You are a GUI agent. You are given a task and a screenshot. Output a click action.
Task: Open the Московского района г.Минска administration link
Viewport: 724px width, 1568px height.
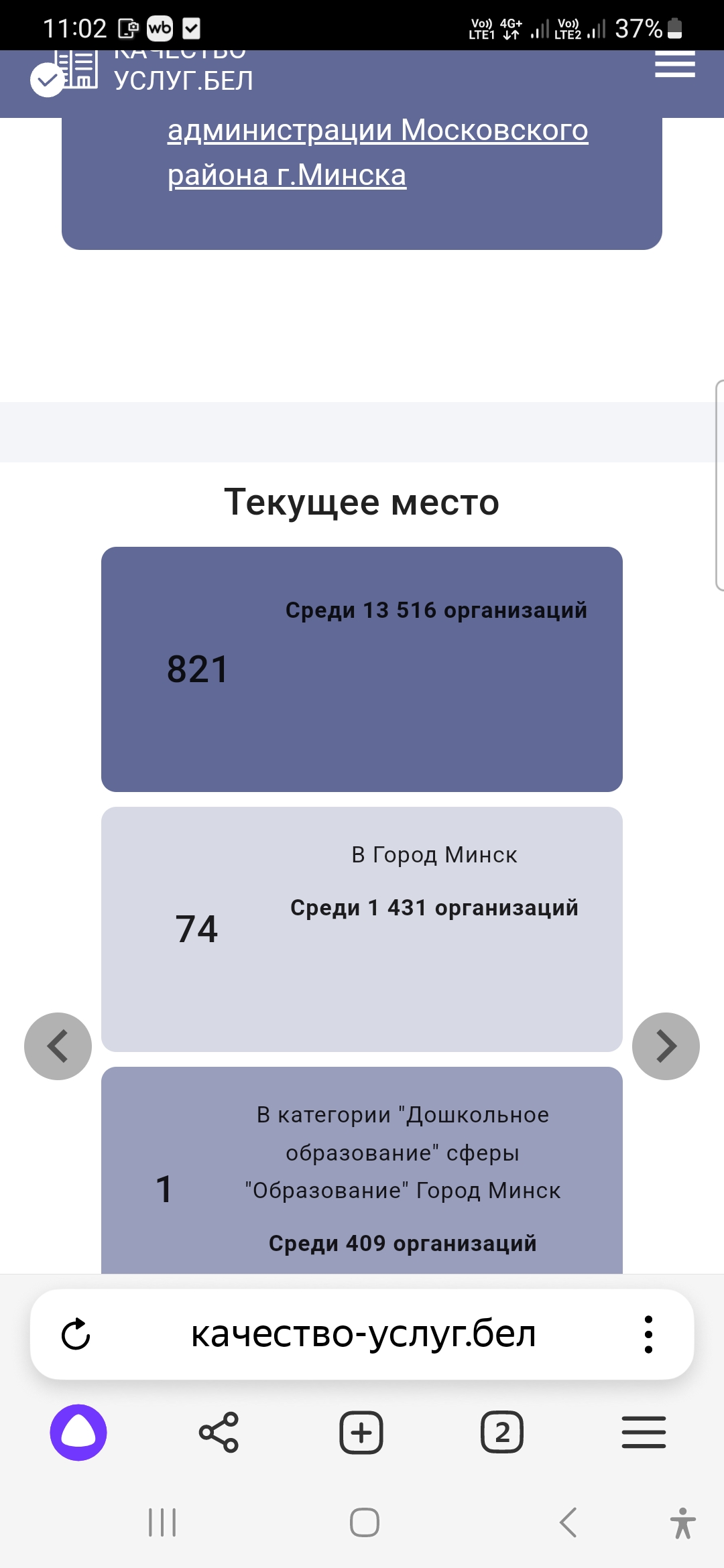point(377,152)
